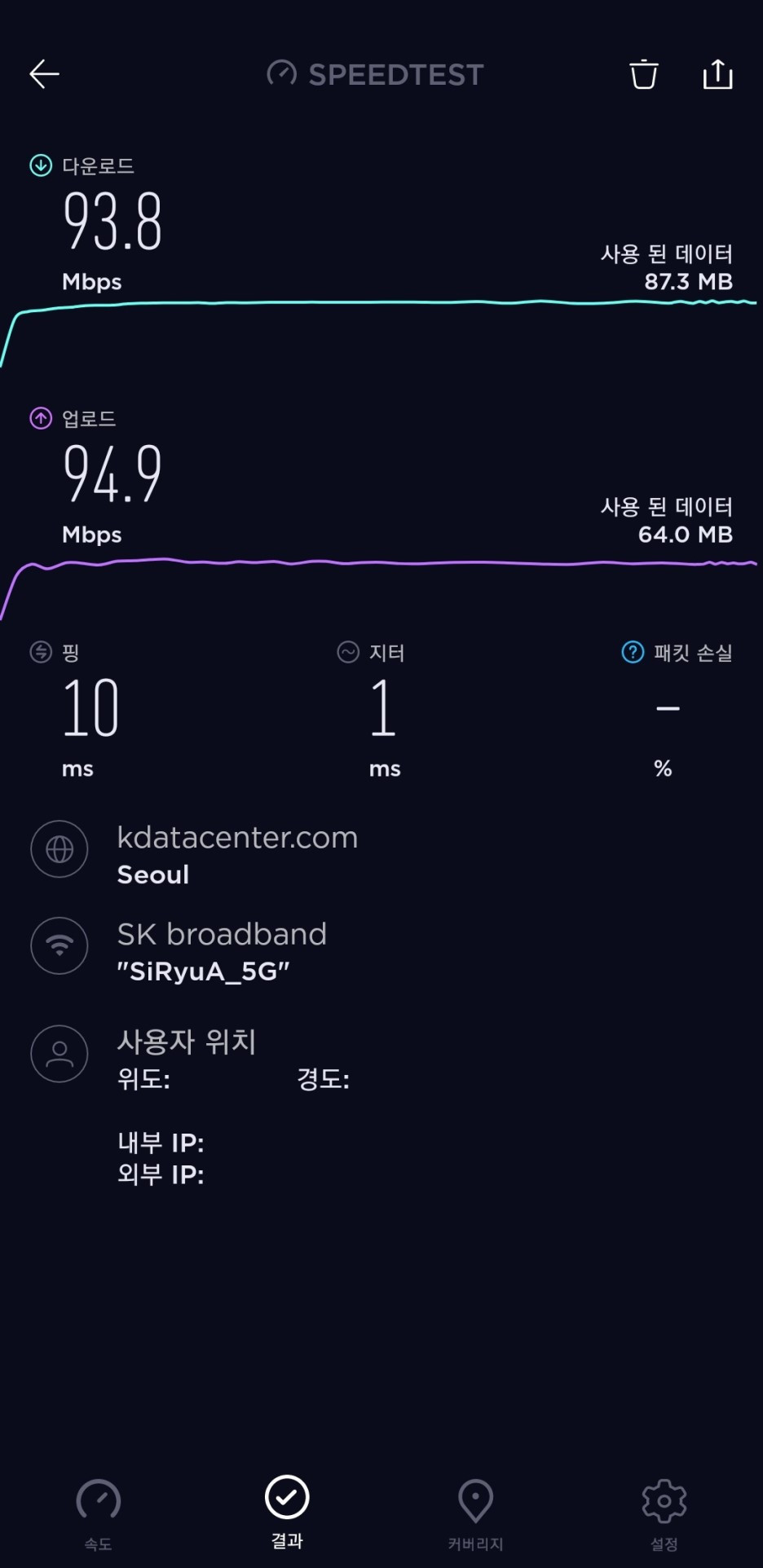The height and width of the screenshot is (1568, 763).
Task: Open the 커버리지 tab
Action: (475, 1513)
